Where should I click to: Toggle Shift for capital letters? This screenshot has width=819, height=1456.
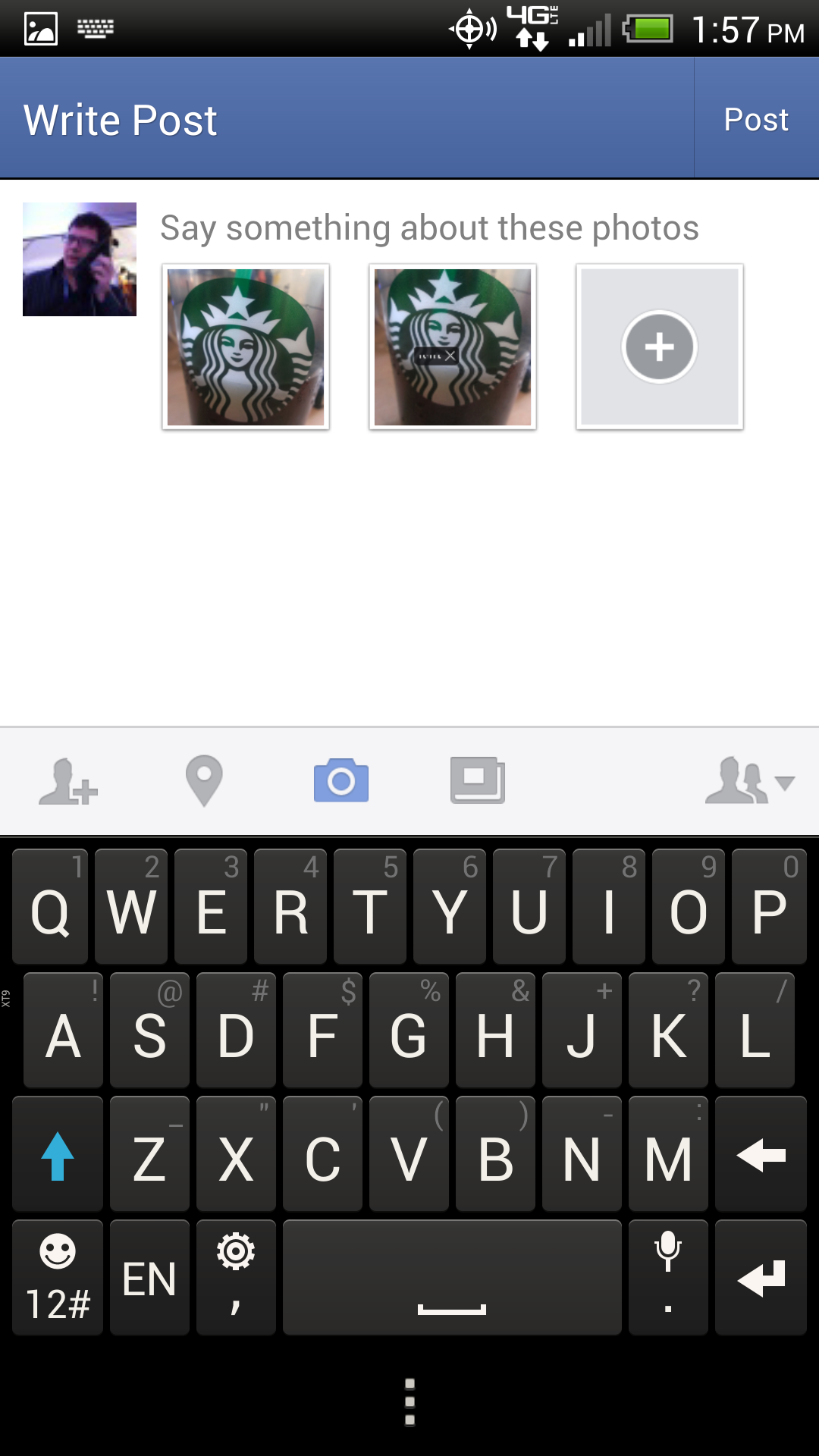click(x=58, y=1154)
